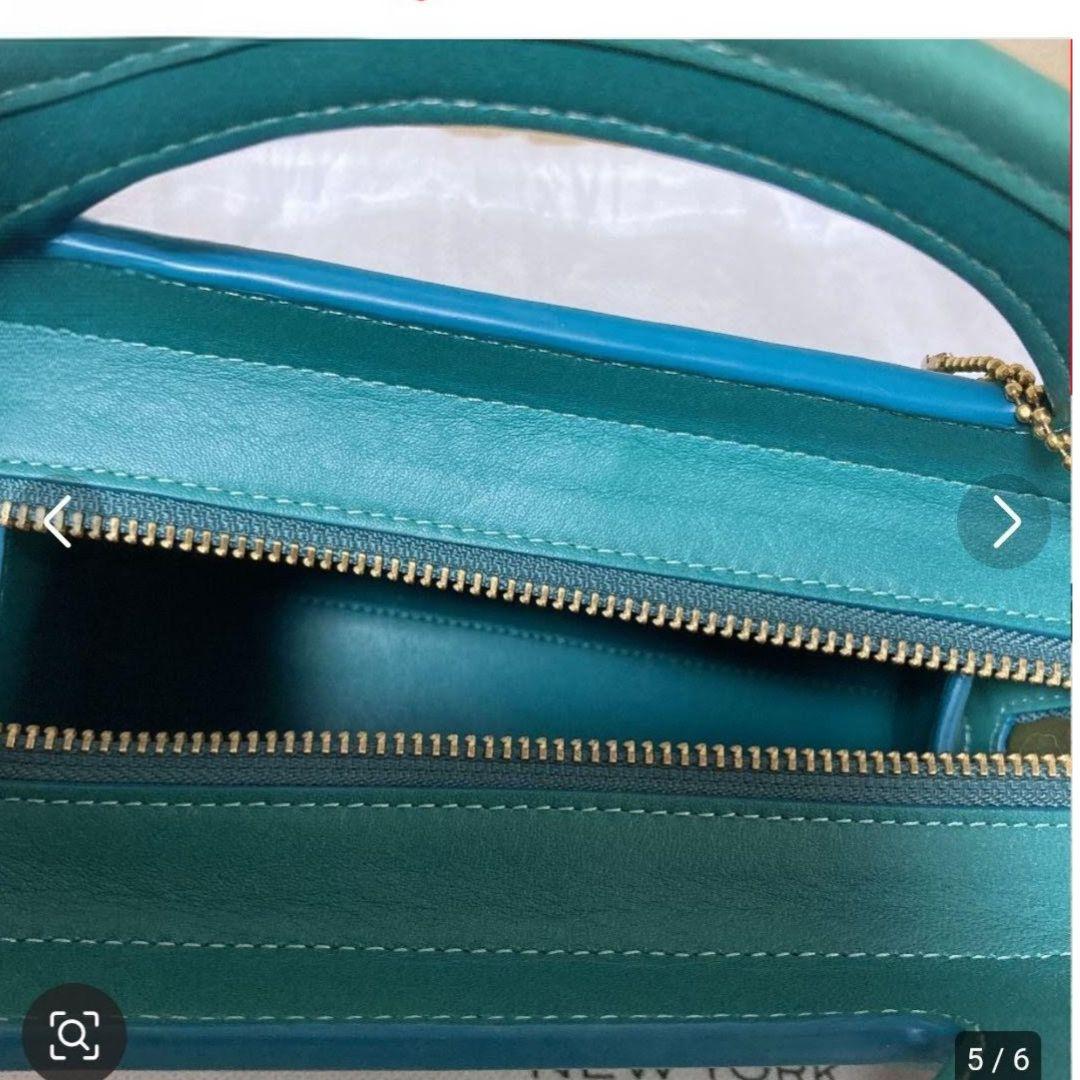Go to the previous product photo

(x=57, y=521)
